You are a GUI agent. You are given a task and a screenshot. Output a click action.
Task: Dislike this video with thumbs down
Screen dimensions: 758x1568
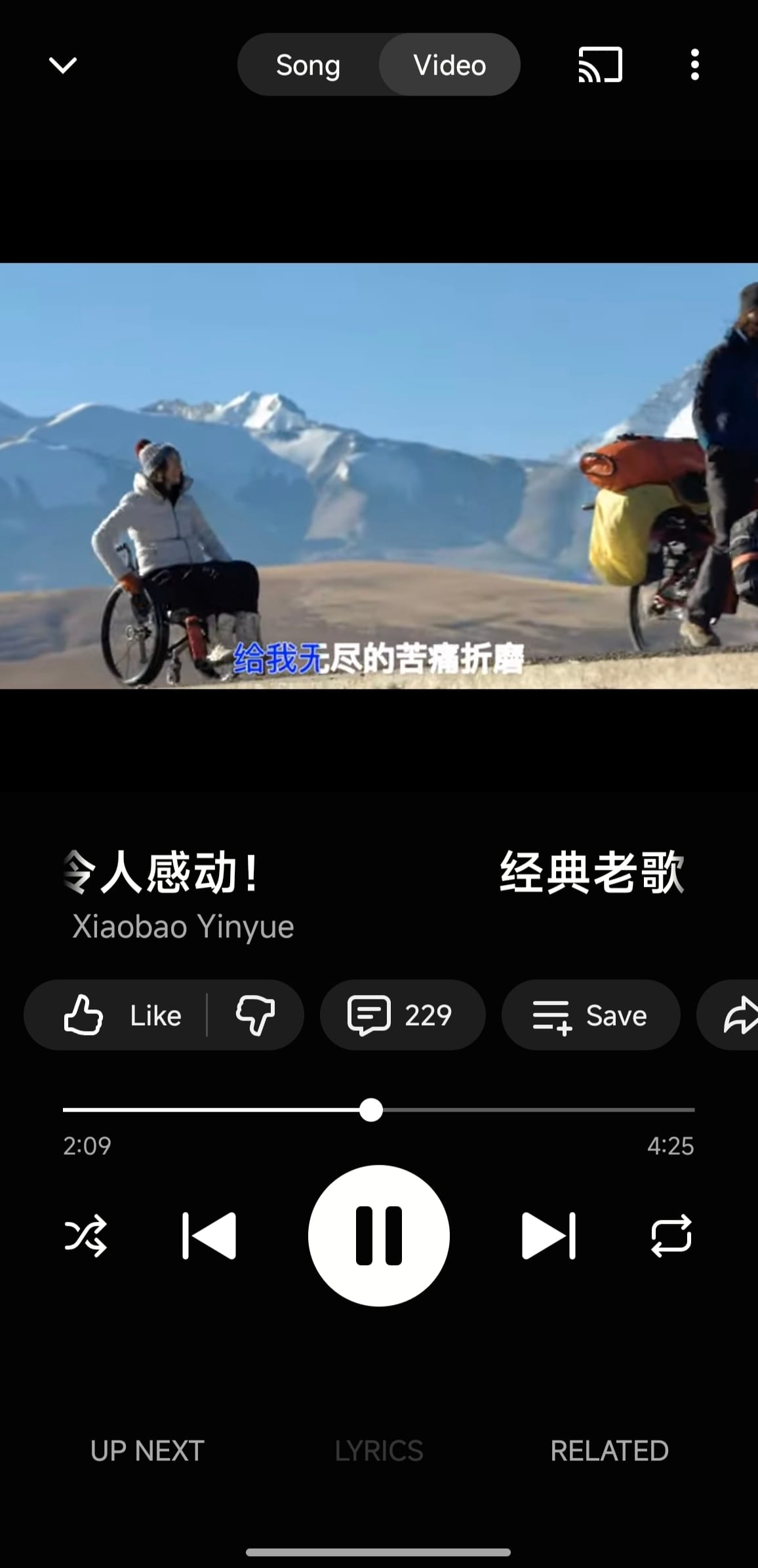(255, 1015)
